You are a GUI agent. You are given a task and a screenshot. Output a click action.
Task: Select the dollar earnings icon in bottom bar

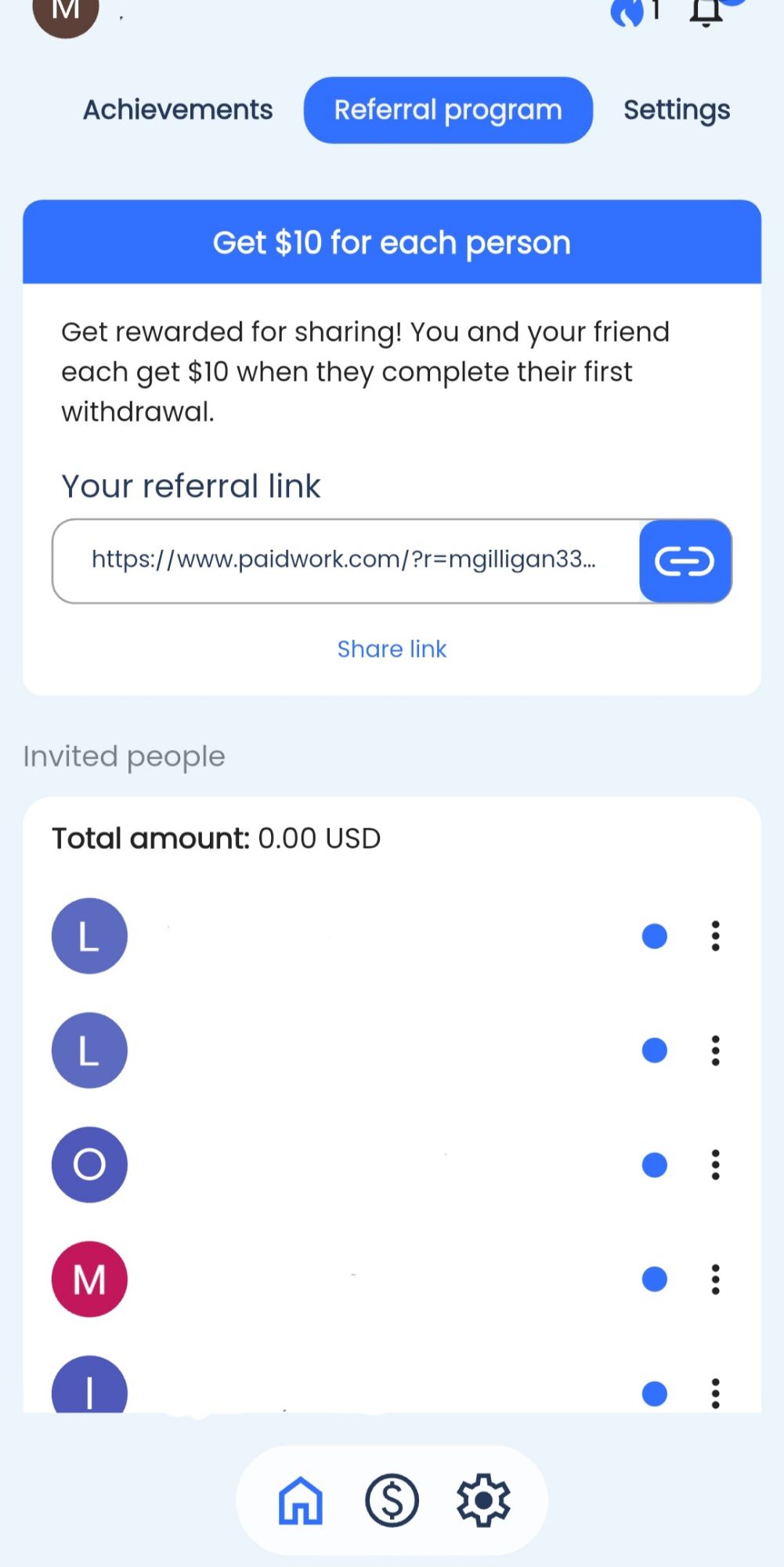[392, 1500]
